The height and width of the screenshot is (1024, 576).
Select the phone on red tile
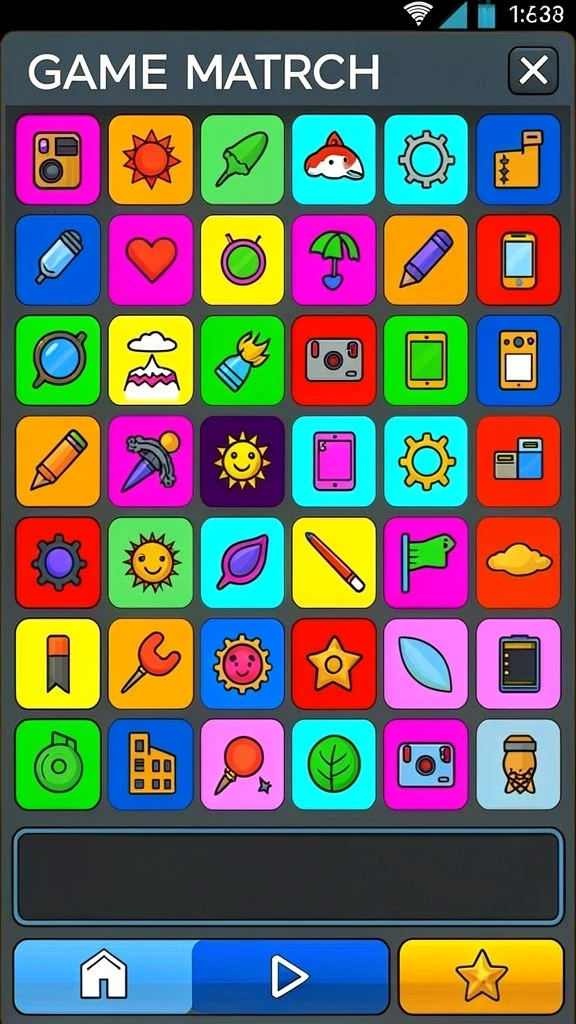coord(519,260)
